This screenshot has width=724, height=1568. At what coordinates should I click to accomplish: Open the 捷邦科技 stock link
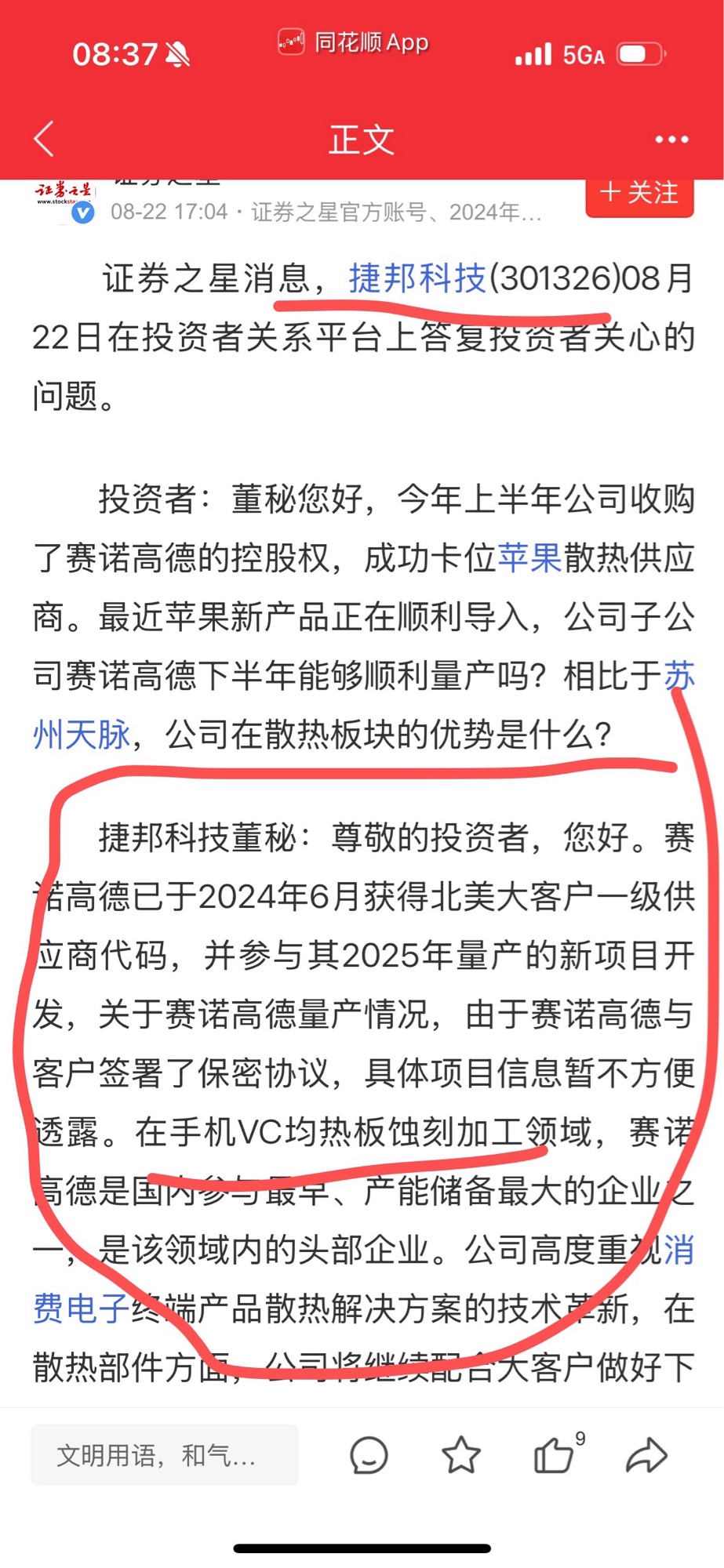click(x=417, y=278)
